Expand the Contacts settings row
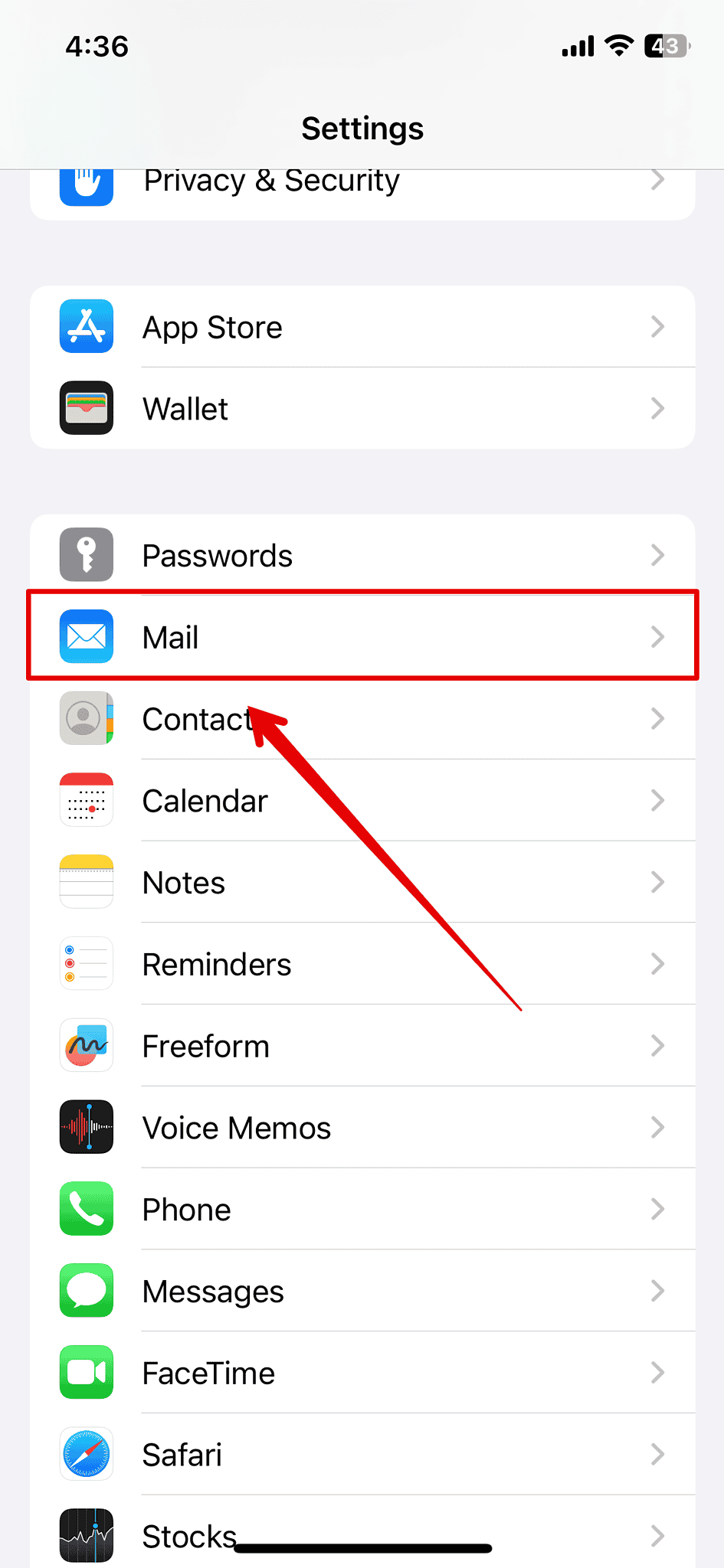 (362, 718)
